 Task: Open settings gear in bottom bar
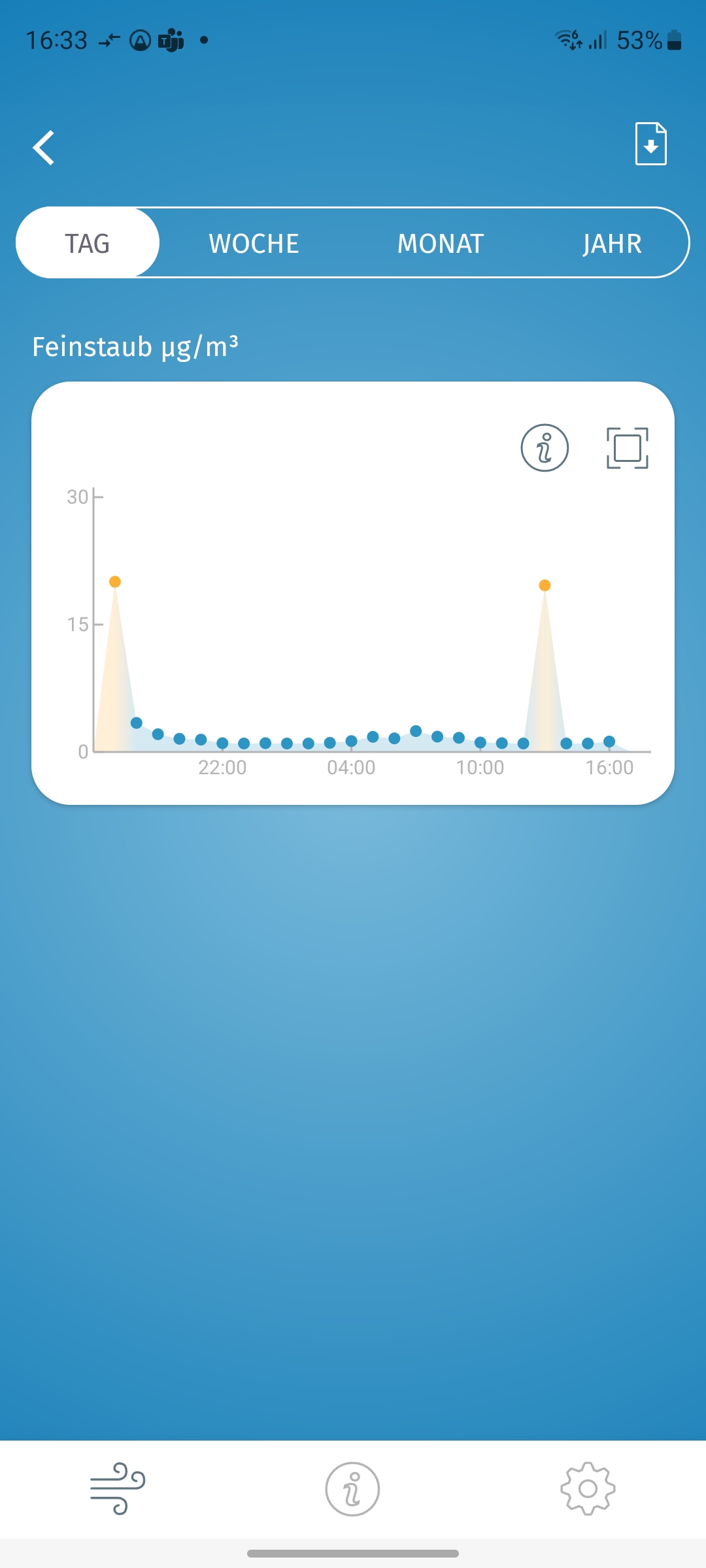[x=588, y=1489]
